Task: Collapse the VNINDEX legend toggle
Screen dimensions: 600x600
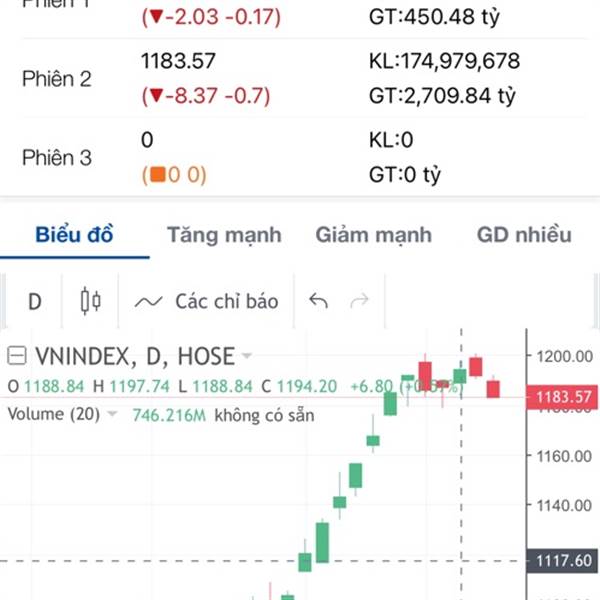Action: pos(17,356)
